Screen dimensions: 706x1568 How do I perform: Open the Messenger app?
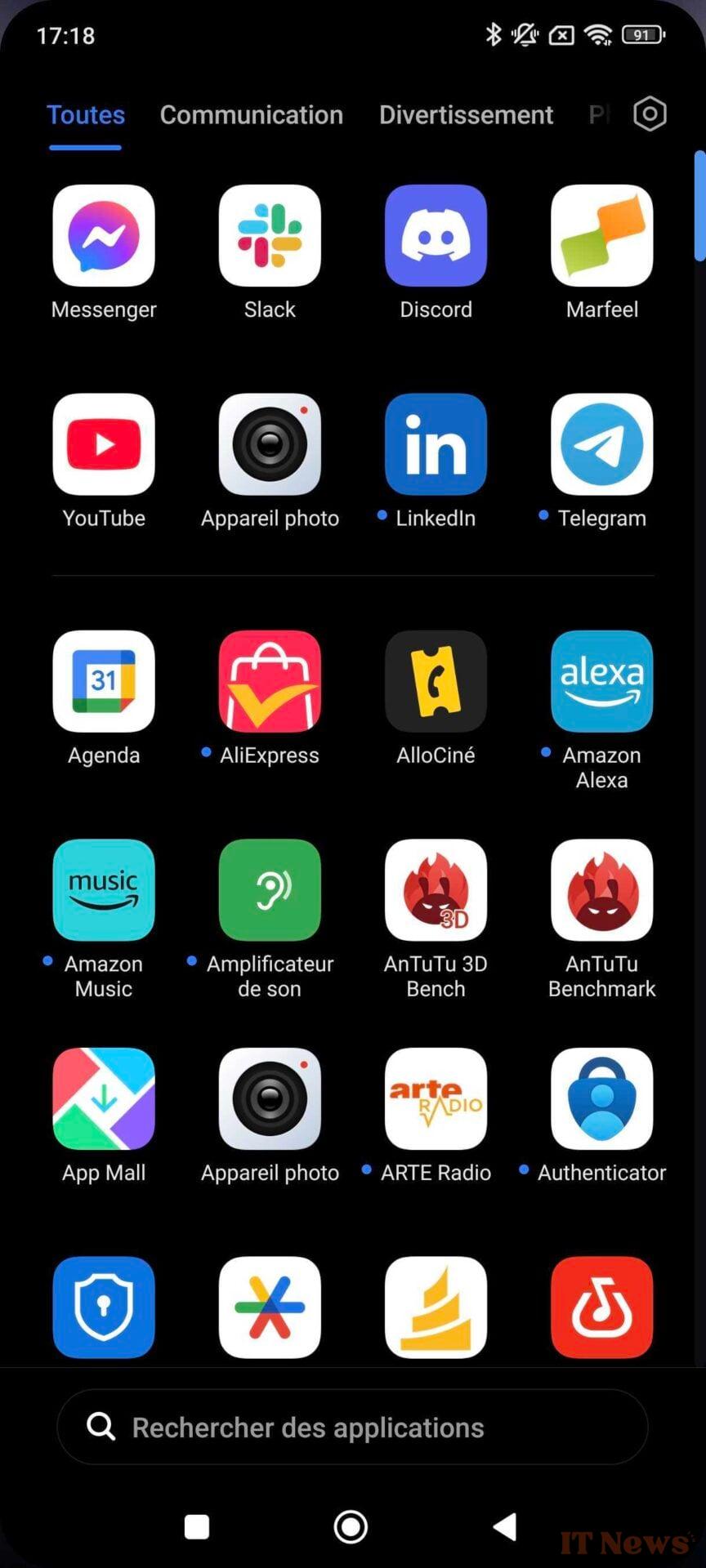104,236
